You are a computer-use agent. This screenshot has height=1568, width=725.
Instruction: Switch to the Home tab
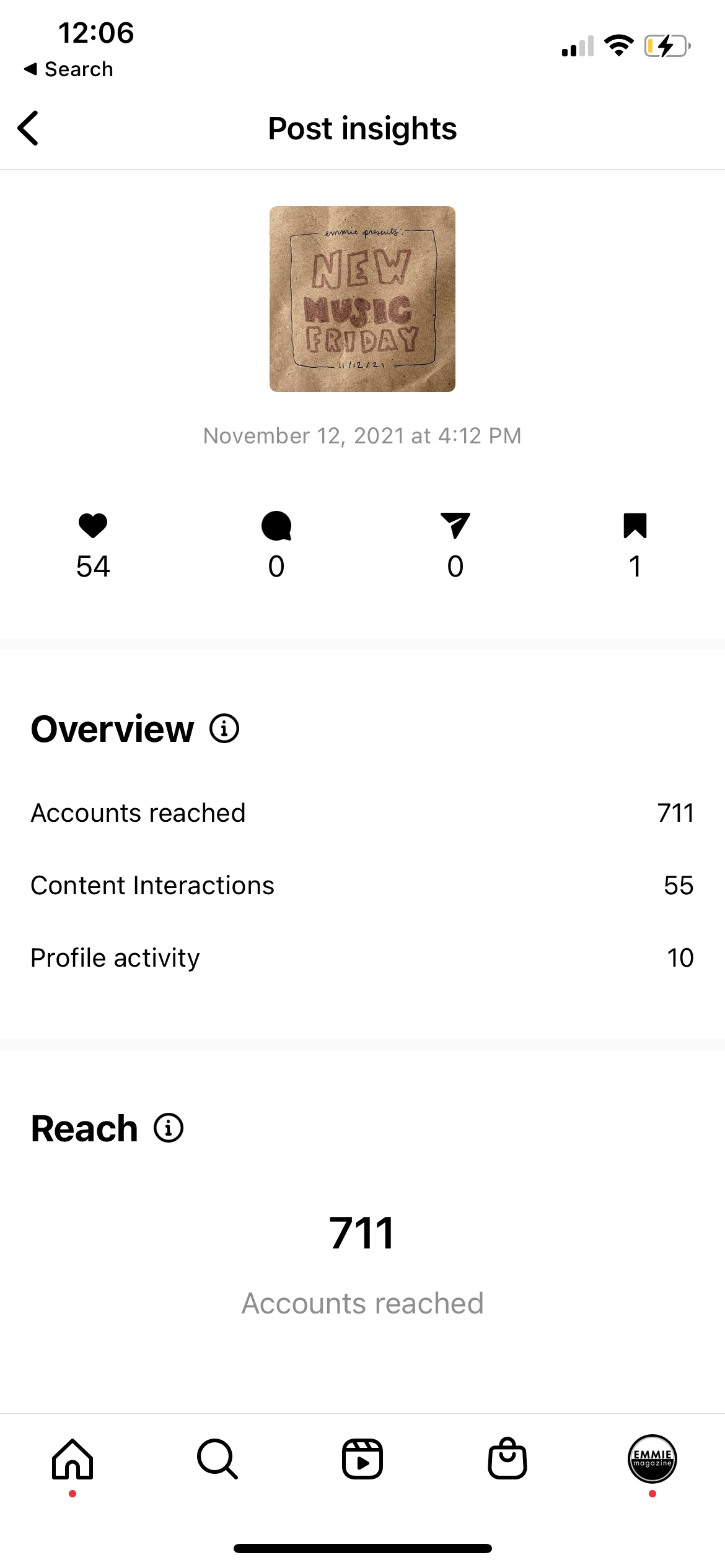pos(72,1459)
